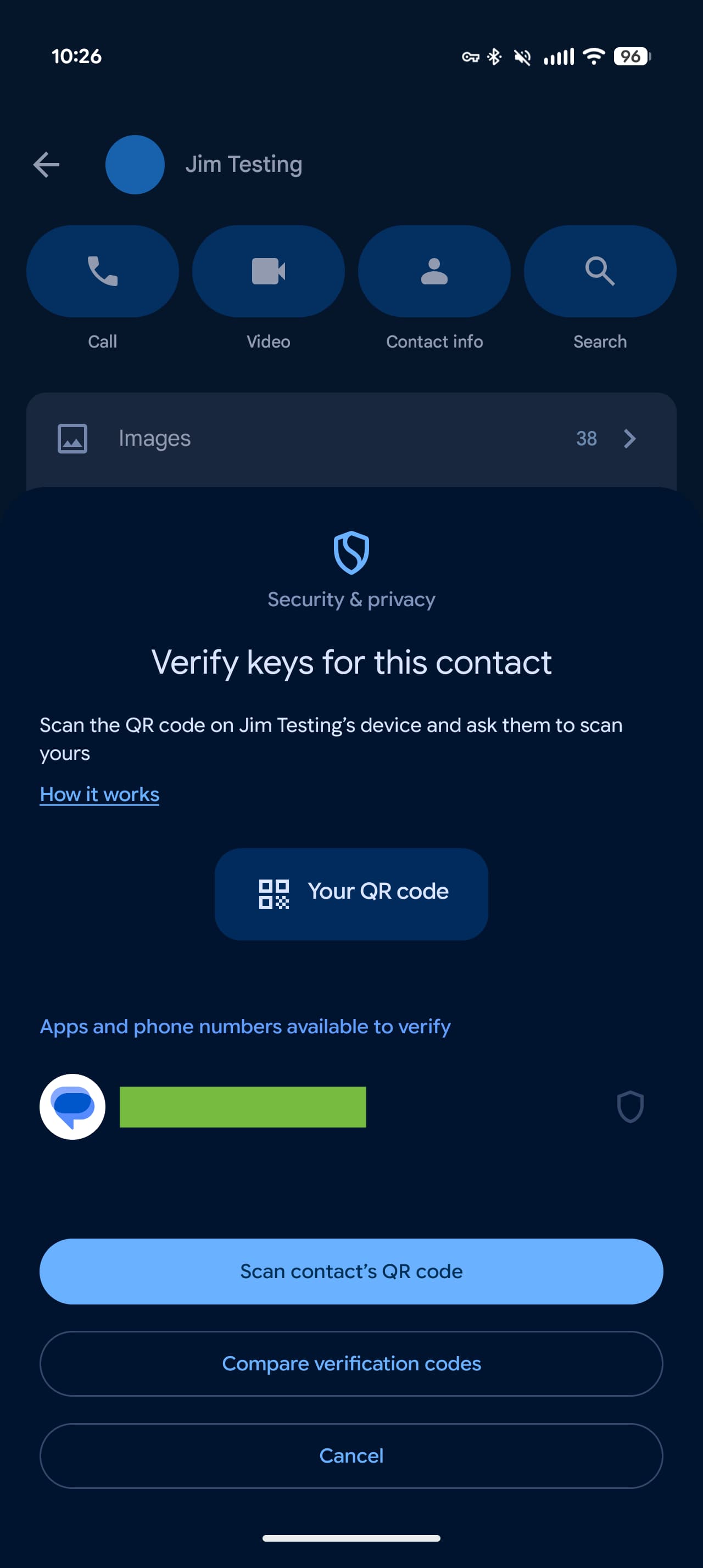The height and width of the screenshot is (1568, 703).
Task: Open the Images row
Action: [351, 438]
